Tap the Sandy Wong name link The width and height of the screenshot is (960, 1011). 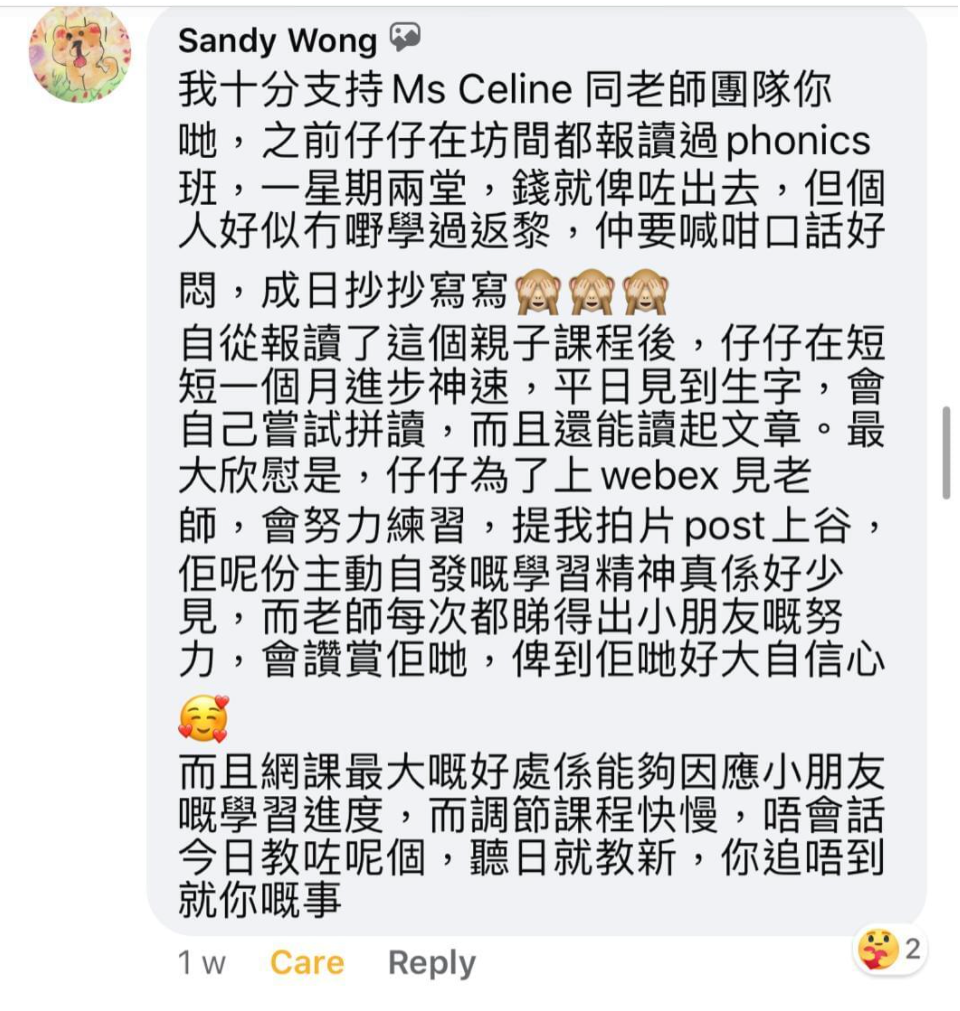click(277, 41)
